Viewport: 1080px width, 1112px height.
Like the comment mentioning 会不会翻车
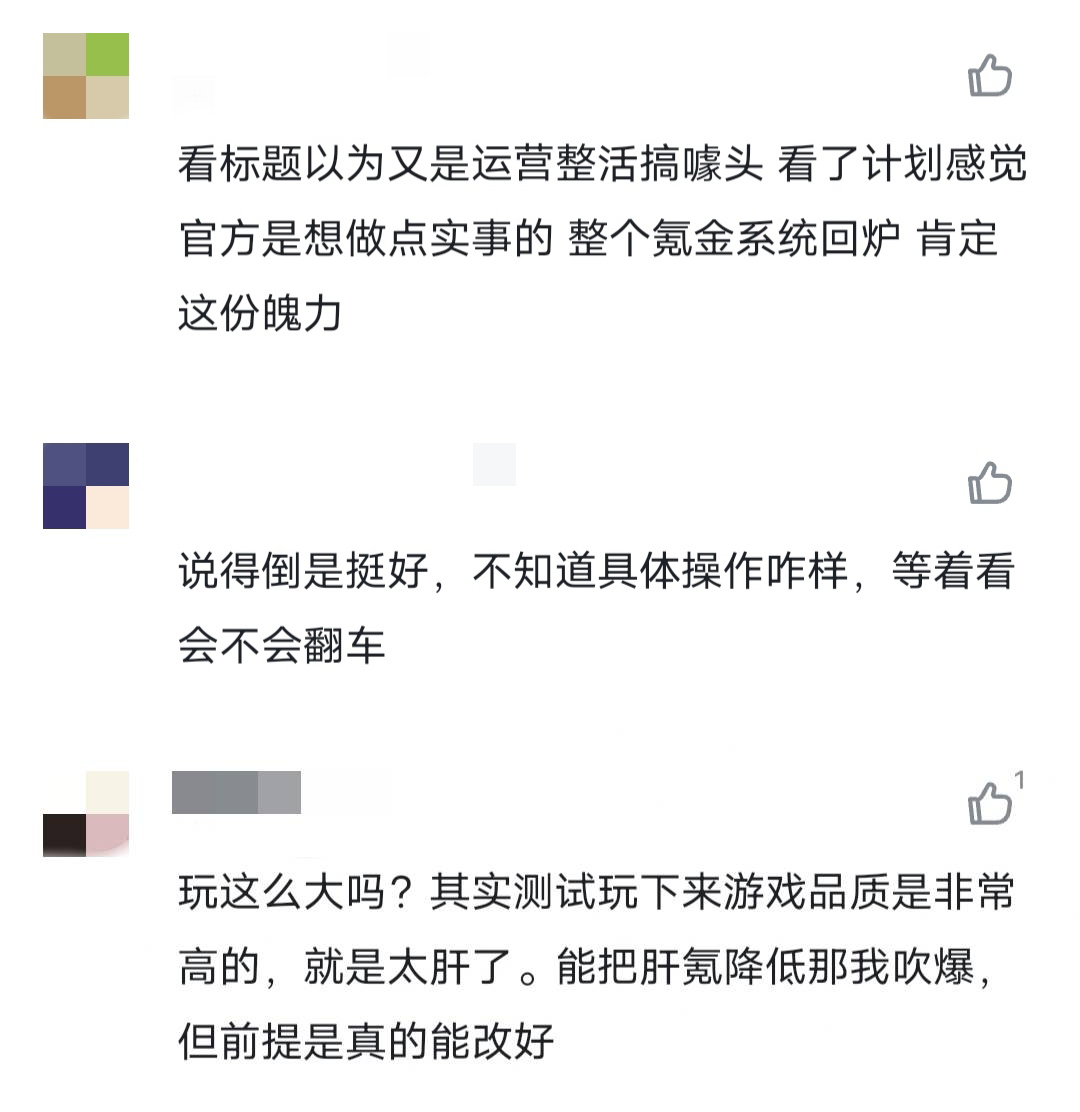[x=990, y=483]
